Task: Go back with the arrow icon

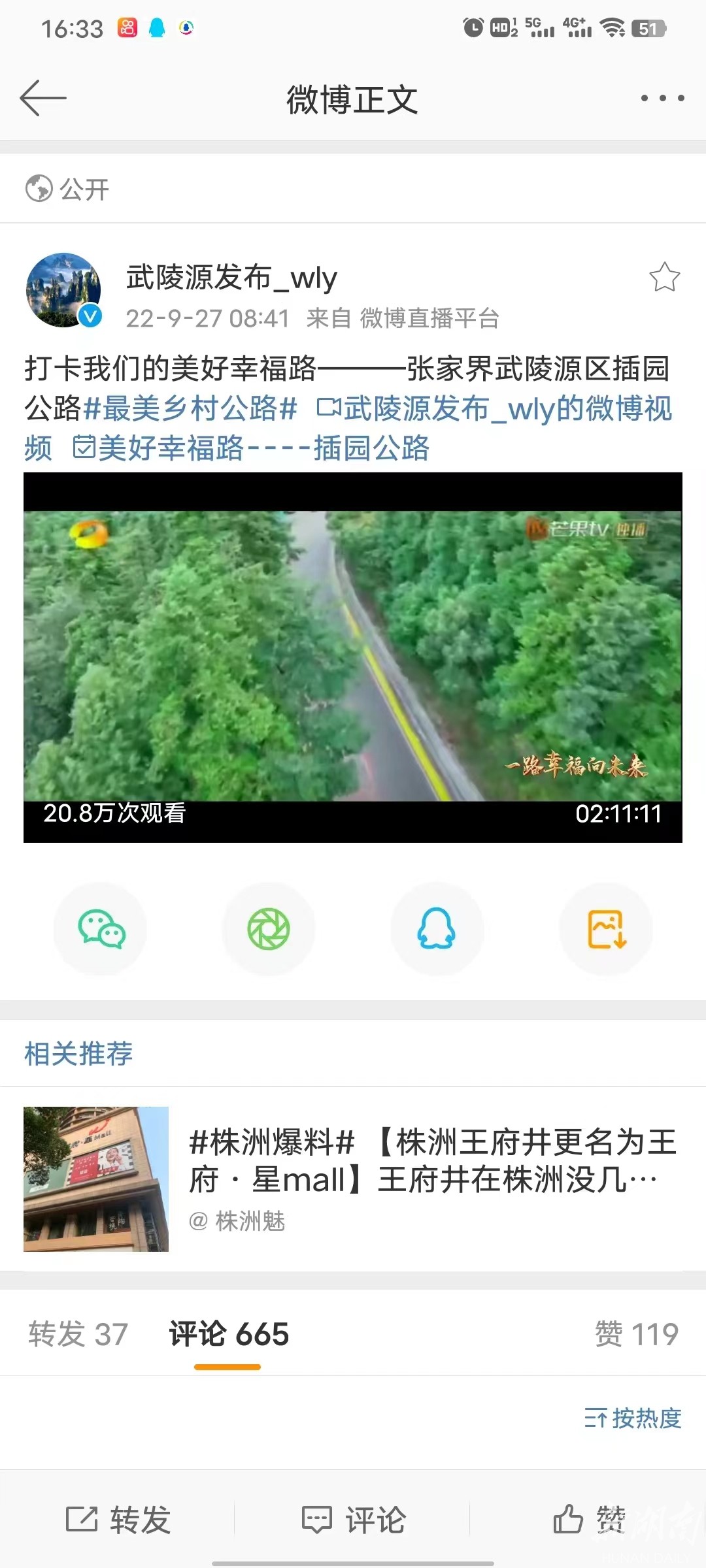Action: (x=43, y=99)
